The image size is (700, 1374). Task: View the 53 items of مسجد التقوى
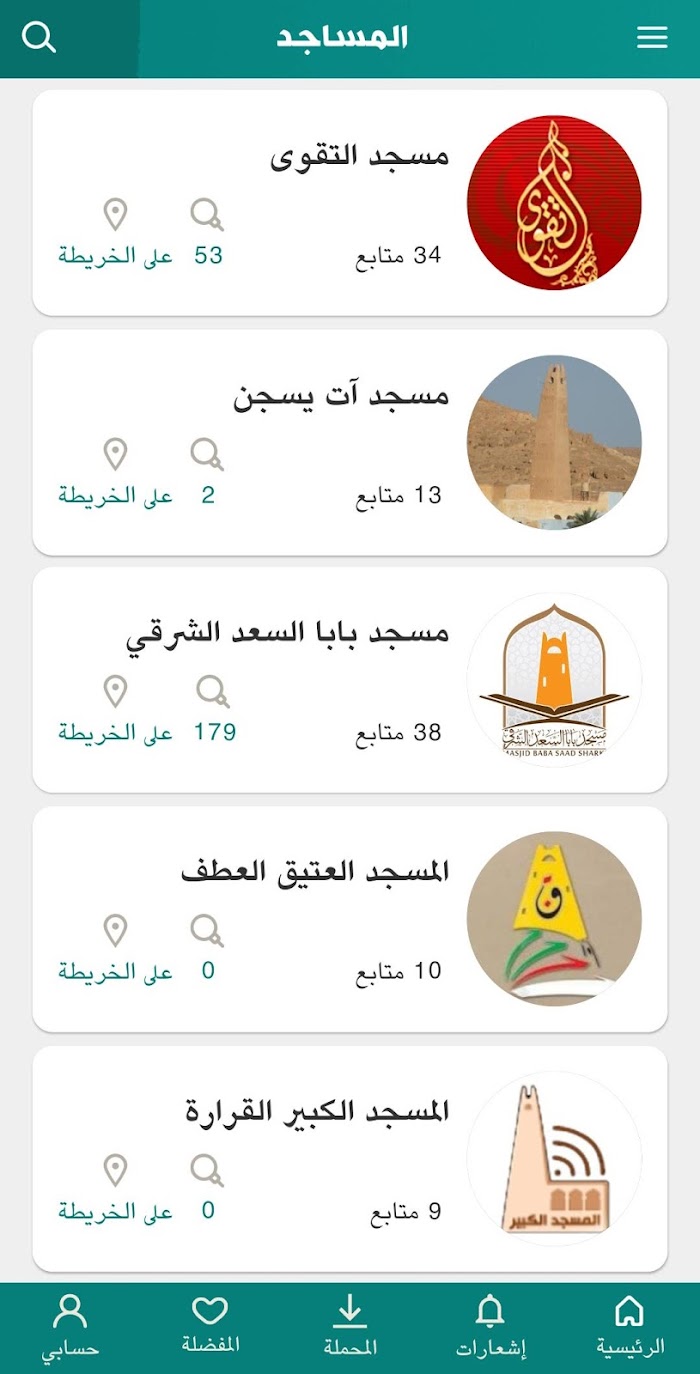(x=208, y=234)
